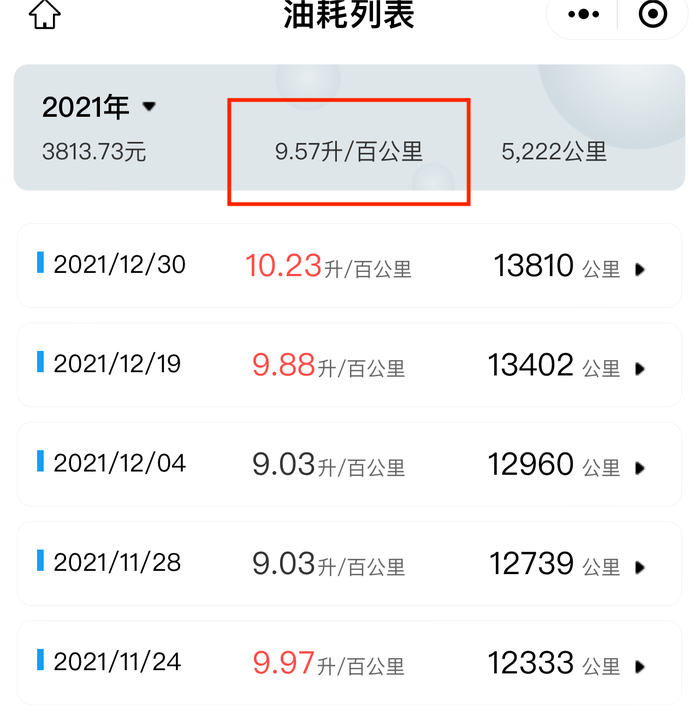This screenshot has height=710, width=700.
Task: Expand the 2021年 year dropdown
Action: 99,107
